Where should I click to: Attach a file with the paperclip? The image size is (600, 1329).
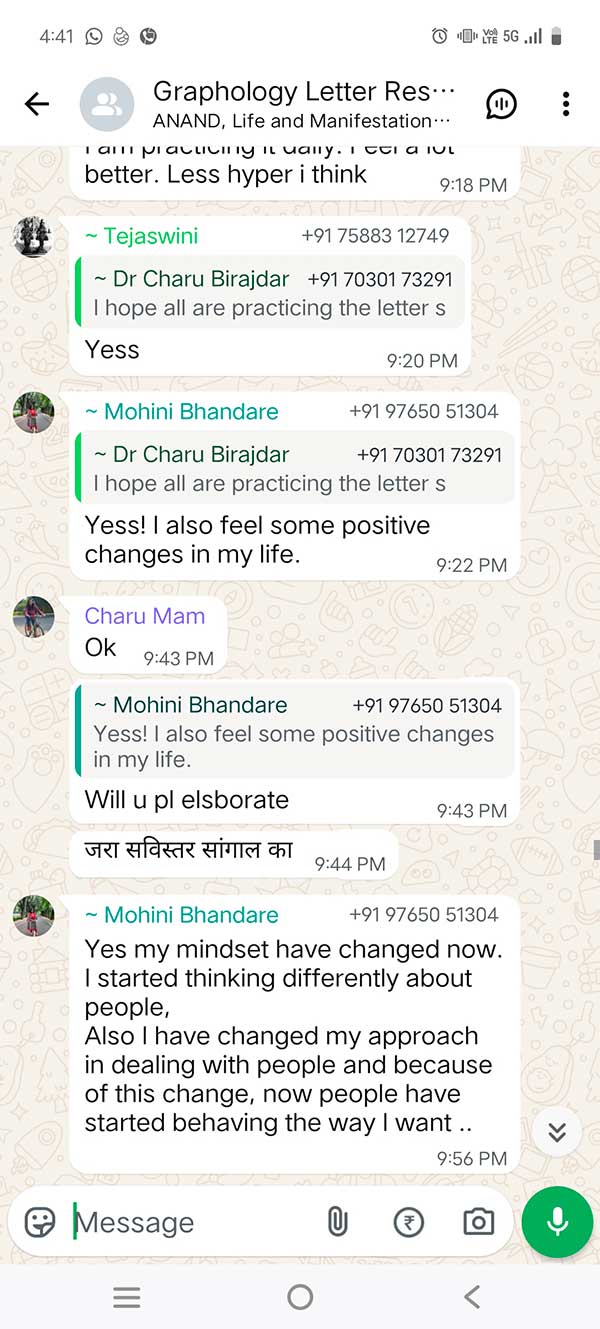click(x=338, y=1222)
